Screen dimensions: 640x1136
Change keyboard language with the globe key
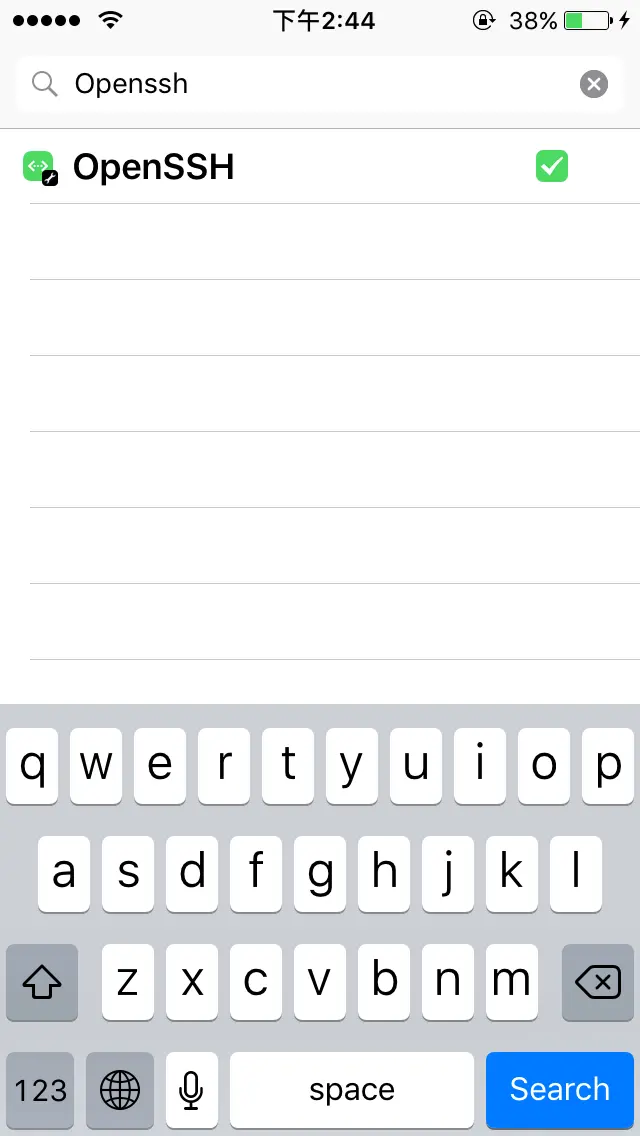click(120, 1089)
